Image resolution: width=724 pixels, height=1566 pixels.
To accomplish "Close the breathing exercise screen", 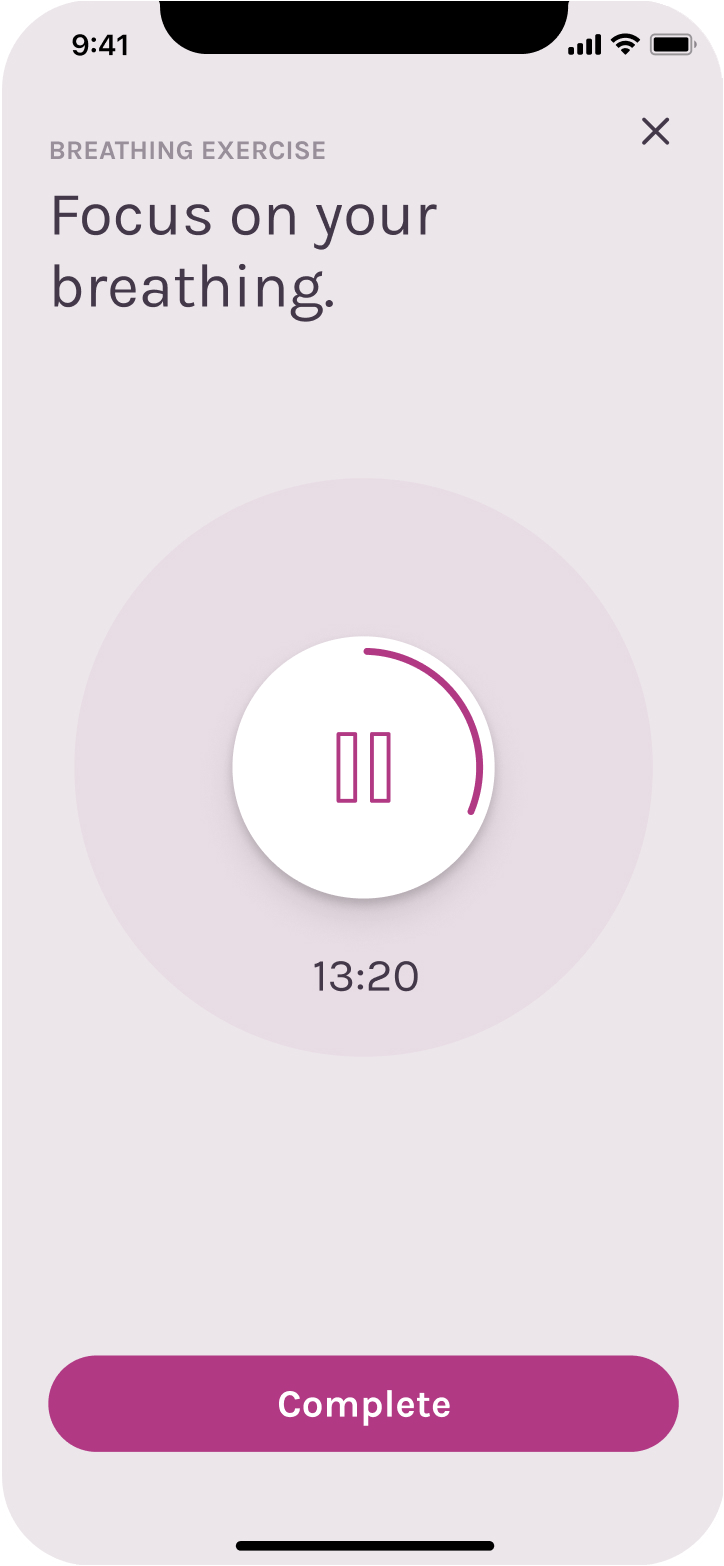I will tap(655, 132).
